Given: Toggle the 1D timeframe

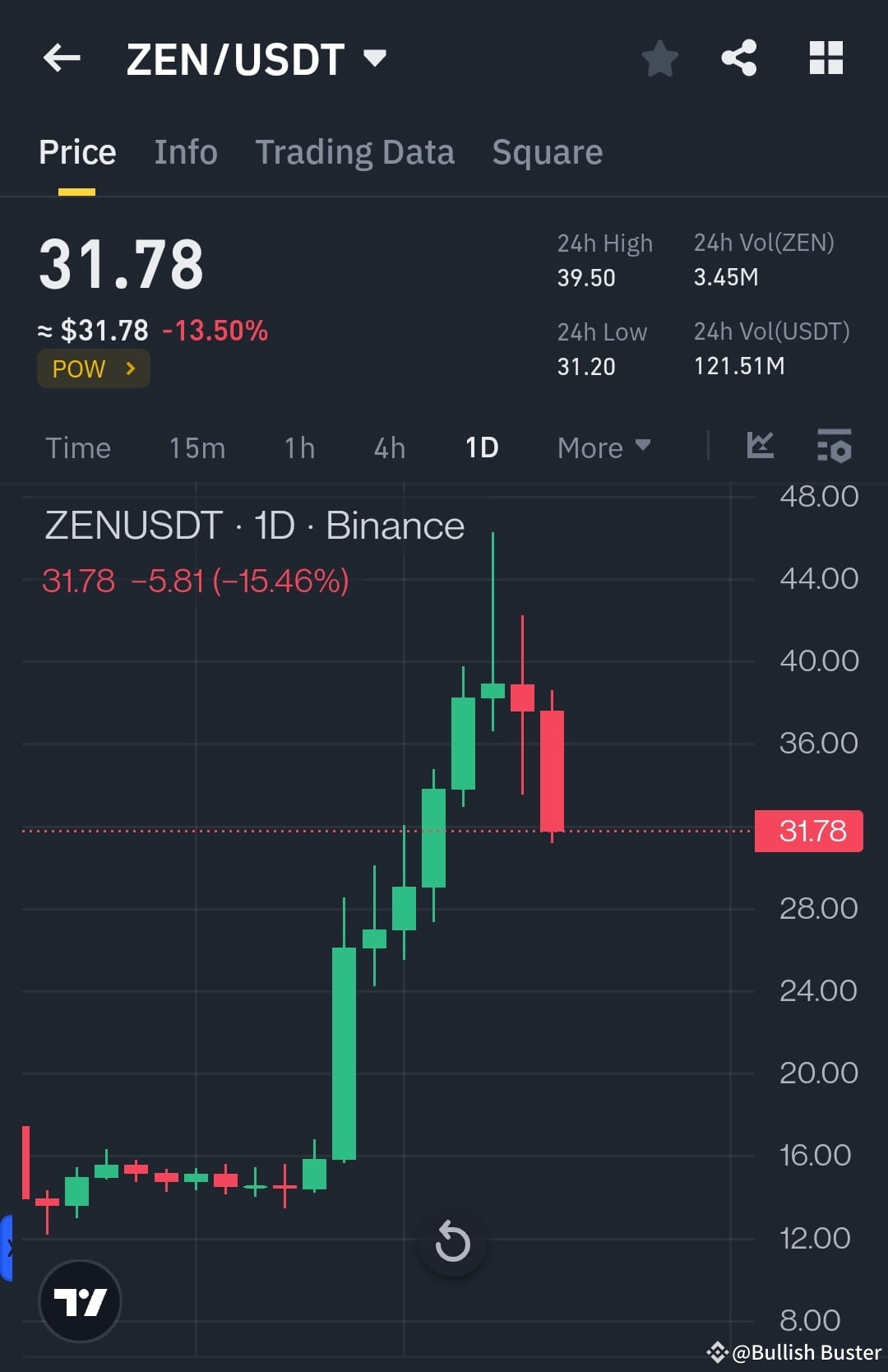Looking at the screenshot, I should pyautogui.click(x=481, y=447).
